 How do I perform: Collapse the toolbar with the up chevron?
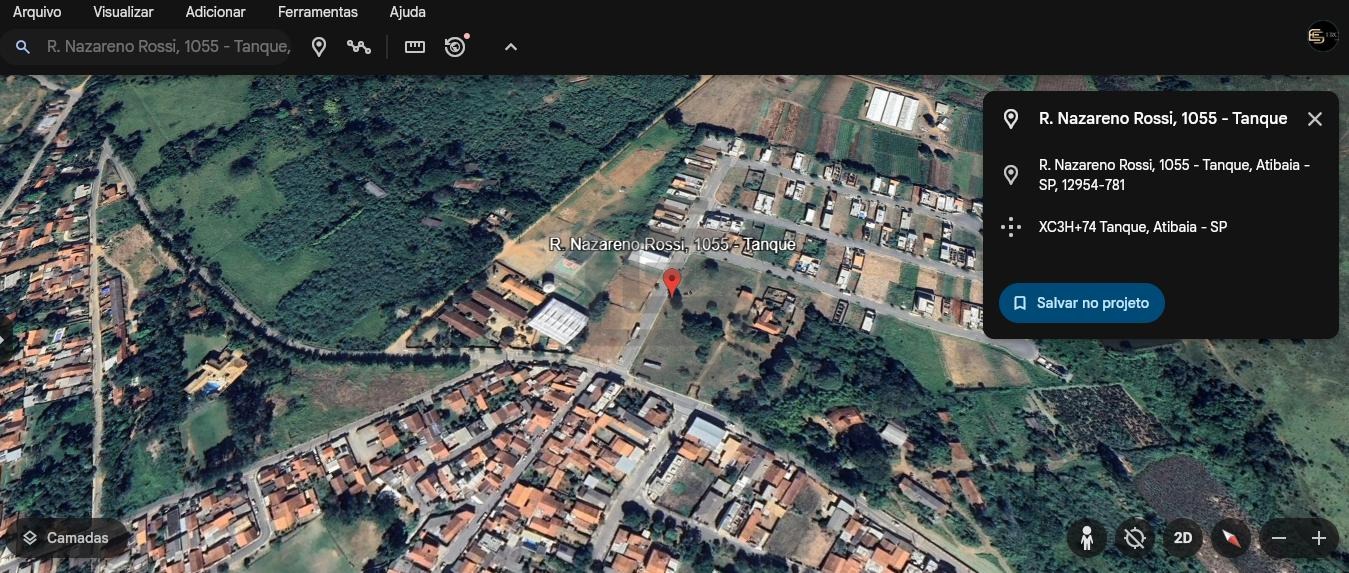point(511,47)
